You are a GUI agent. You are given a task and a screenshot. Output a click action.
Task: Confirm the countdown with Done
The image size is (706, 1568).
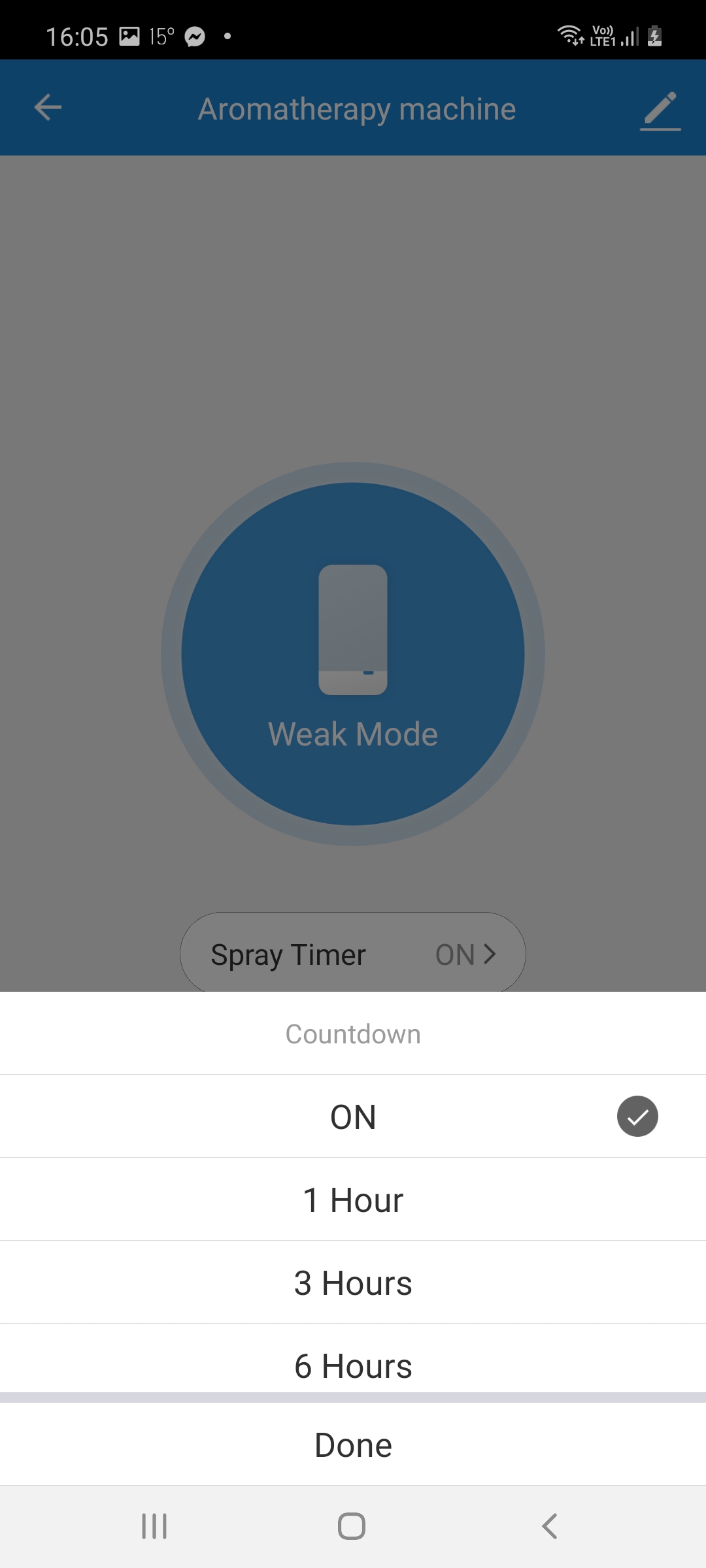[353, 1445]
